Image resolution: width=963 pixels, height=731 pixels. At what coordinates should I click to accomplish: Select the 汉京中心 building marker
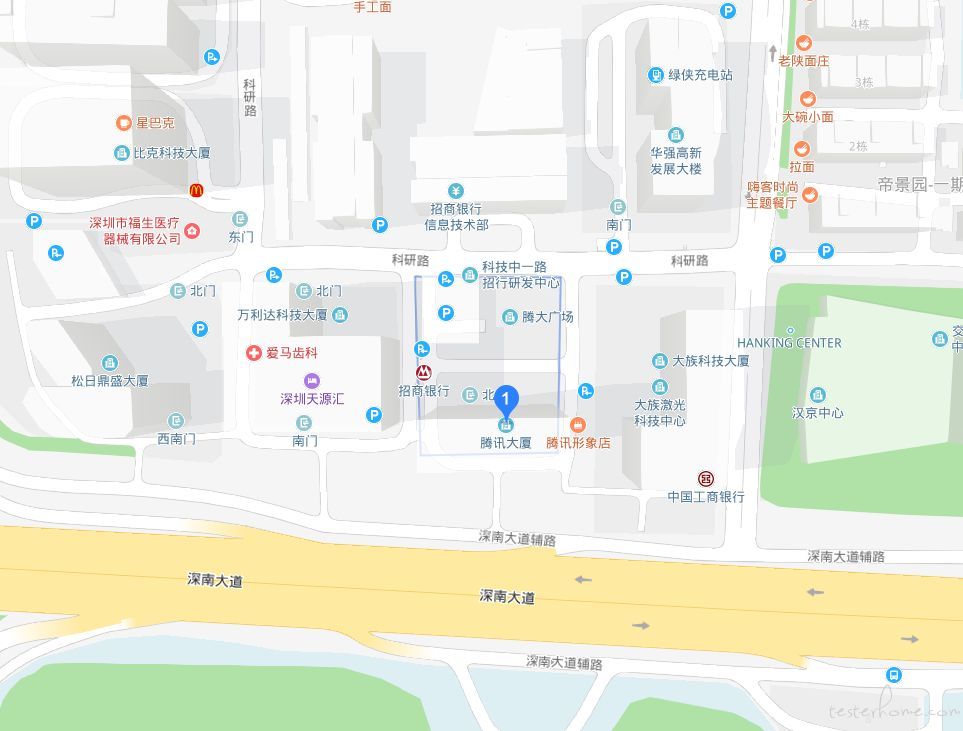(818, 395)
